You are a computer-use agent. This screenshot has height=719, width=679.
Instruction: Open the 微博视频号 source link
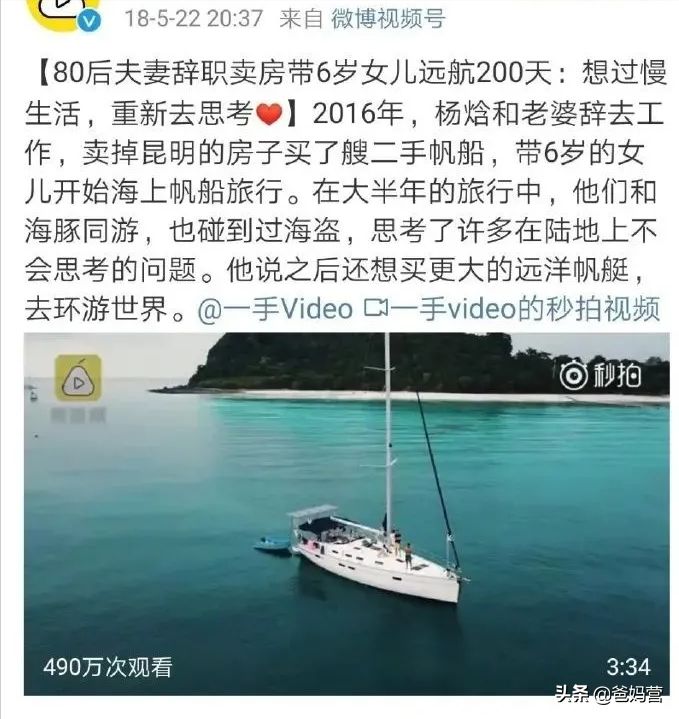[388, 17]
